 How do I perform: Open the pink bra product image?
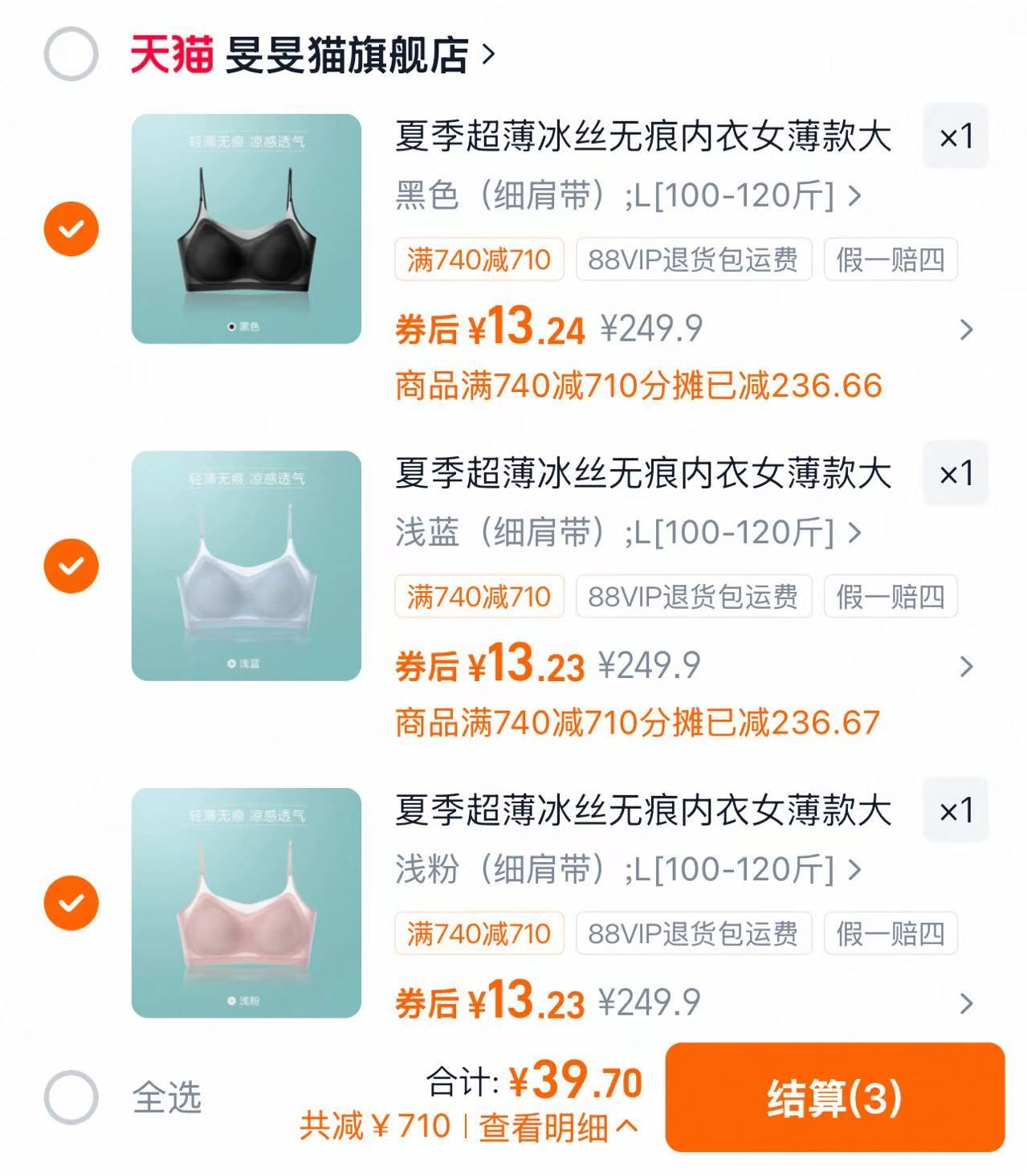point(246,902)
